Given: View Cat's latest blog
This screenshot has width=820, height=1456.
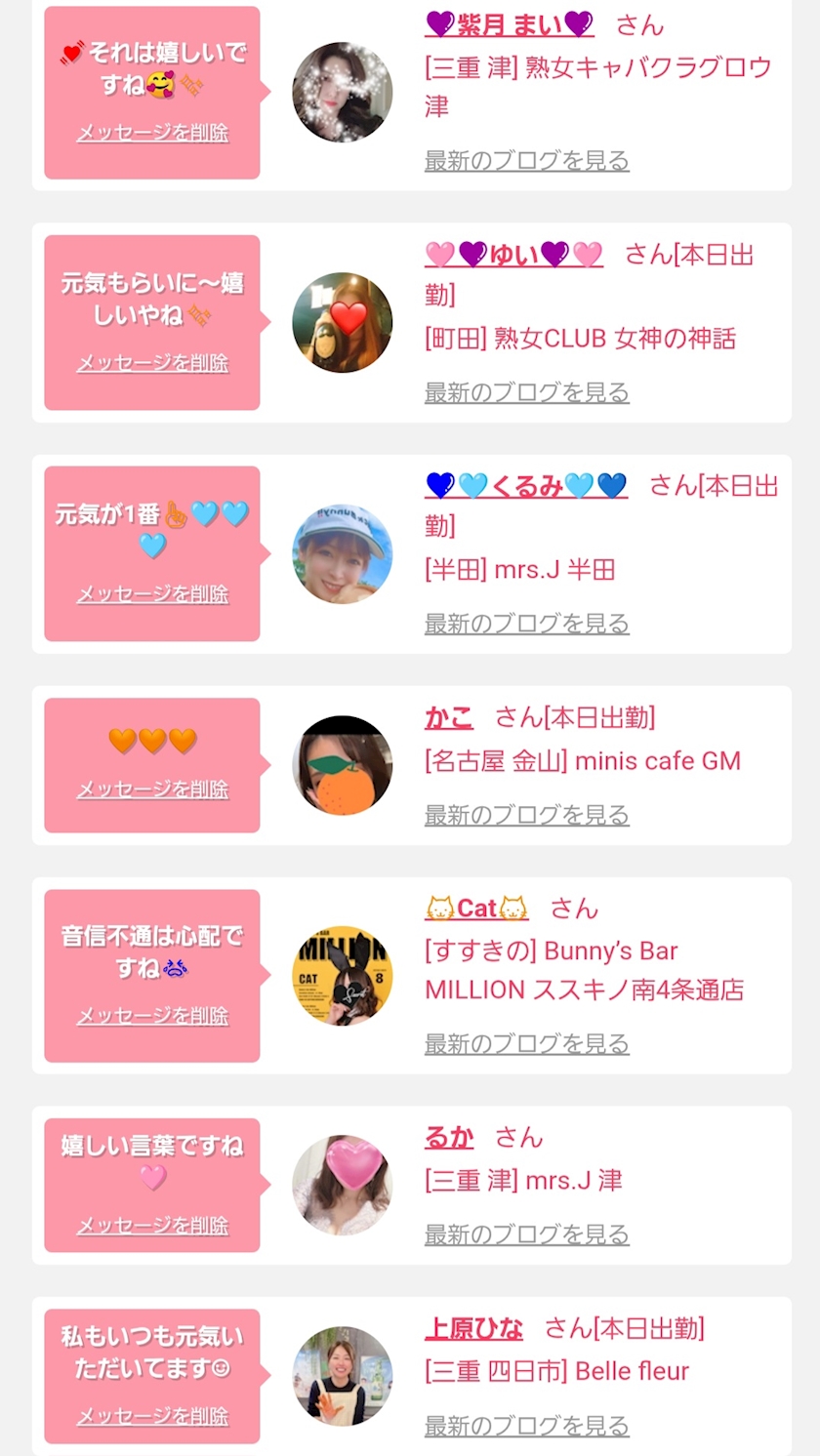Looking at the screenshot, I should [526, 1044].
